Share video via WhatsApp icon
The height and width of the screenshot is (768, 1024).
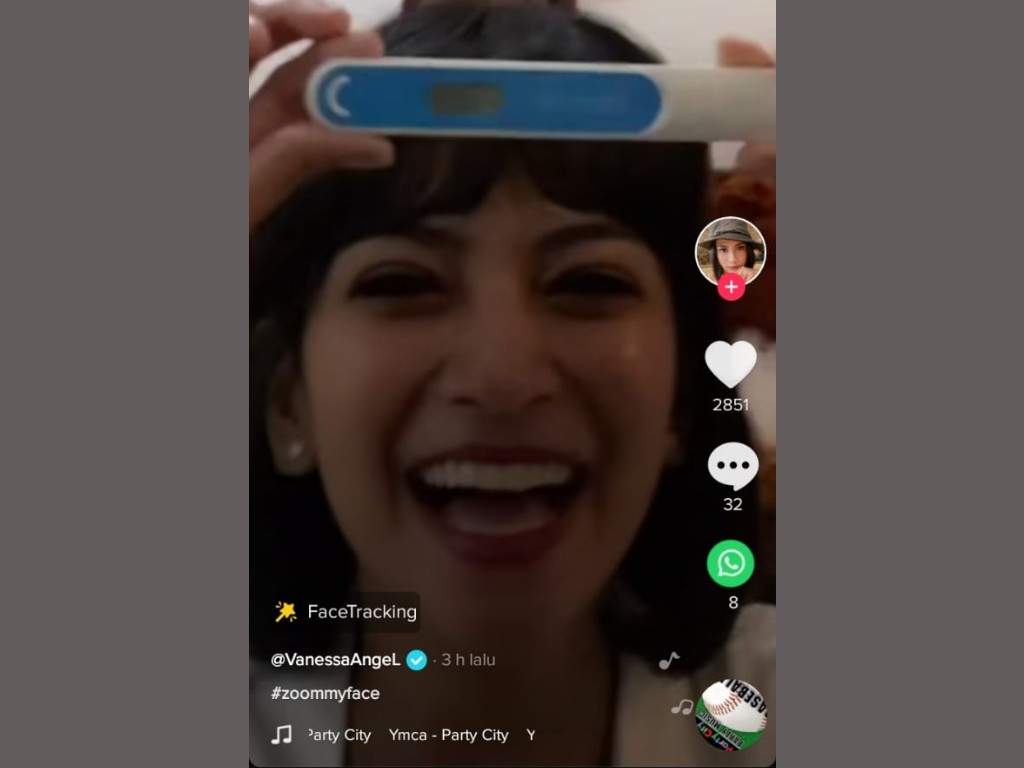click(731, 563)
